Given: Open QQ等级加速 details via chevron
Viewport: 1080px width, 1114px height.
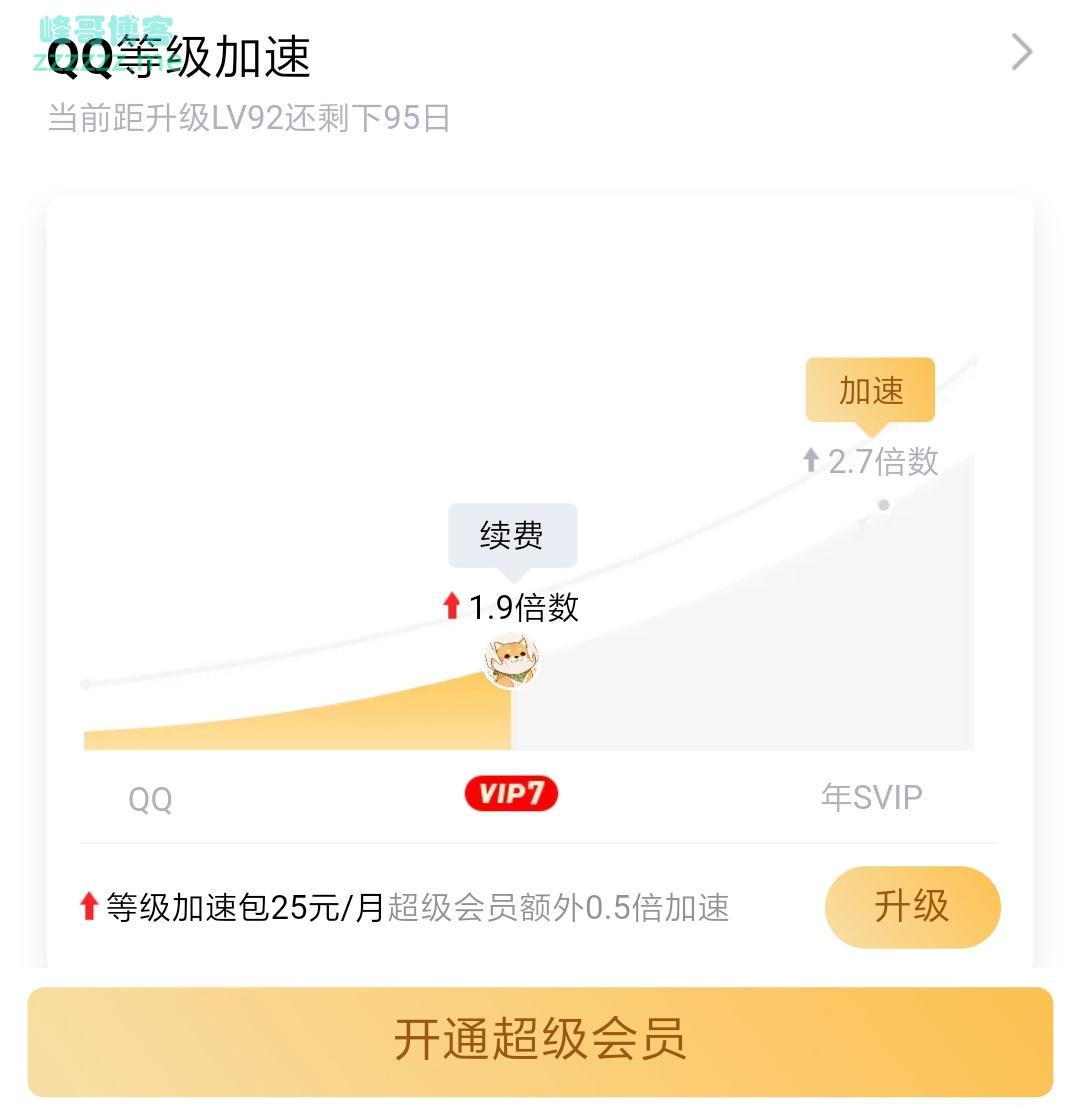Looking at the screenshot, I should coord(1021,52).
